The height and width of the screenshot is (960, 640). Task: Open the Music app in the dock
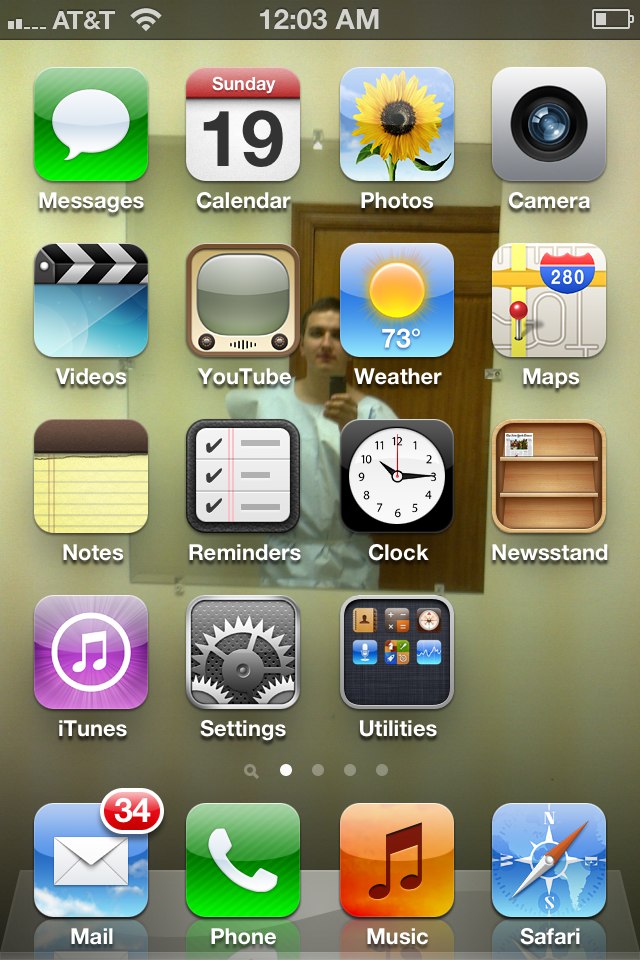397,861
